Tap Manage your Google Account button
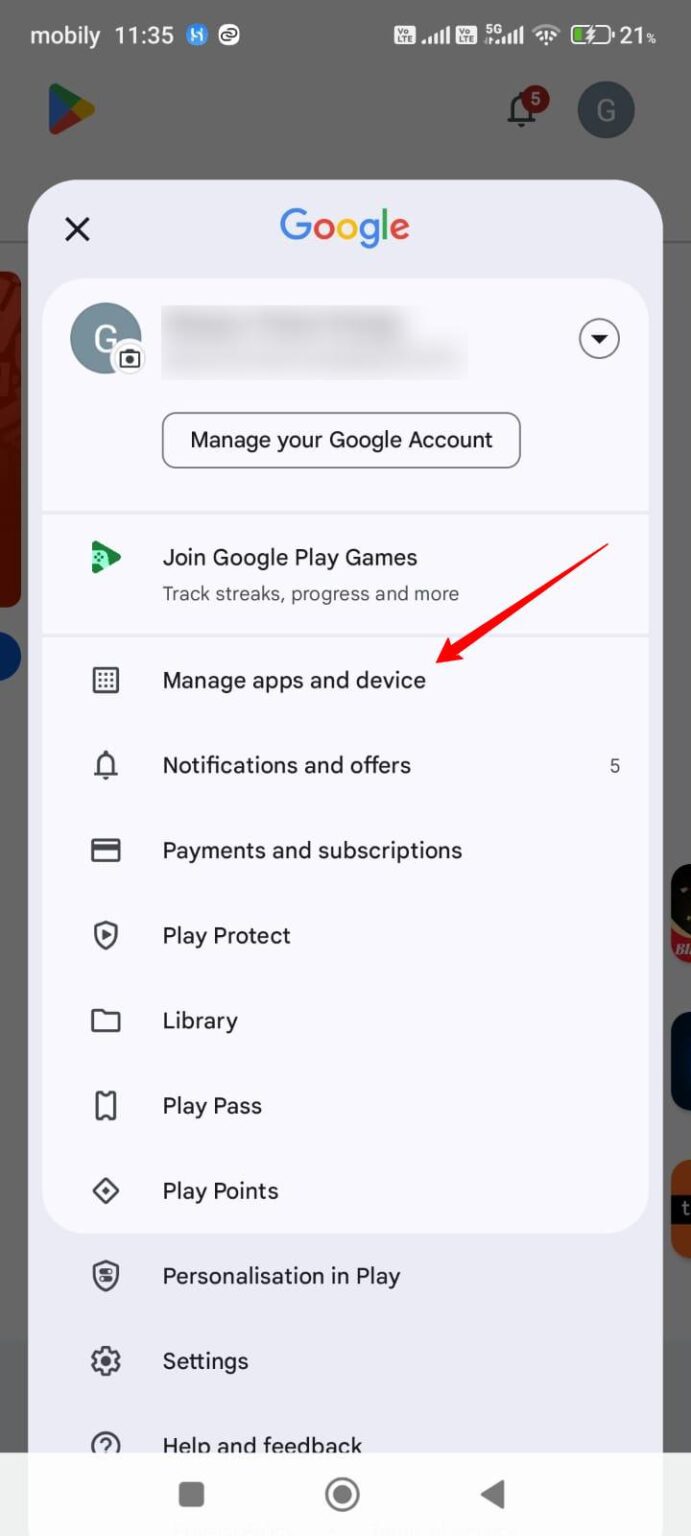This screenshot has height=1536, width=691. 341,440
